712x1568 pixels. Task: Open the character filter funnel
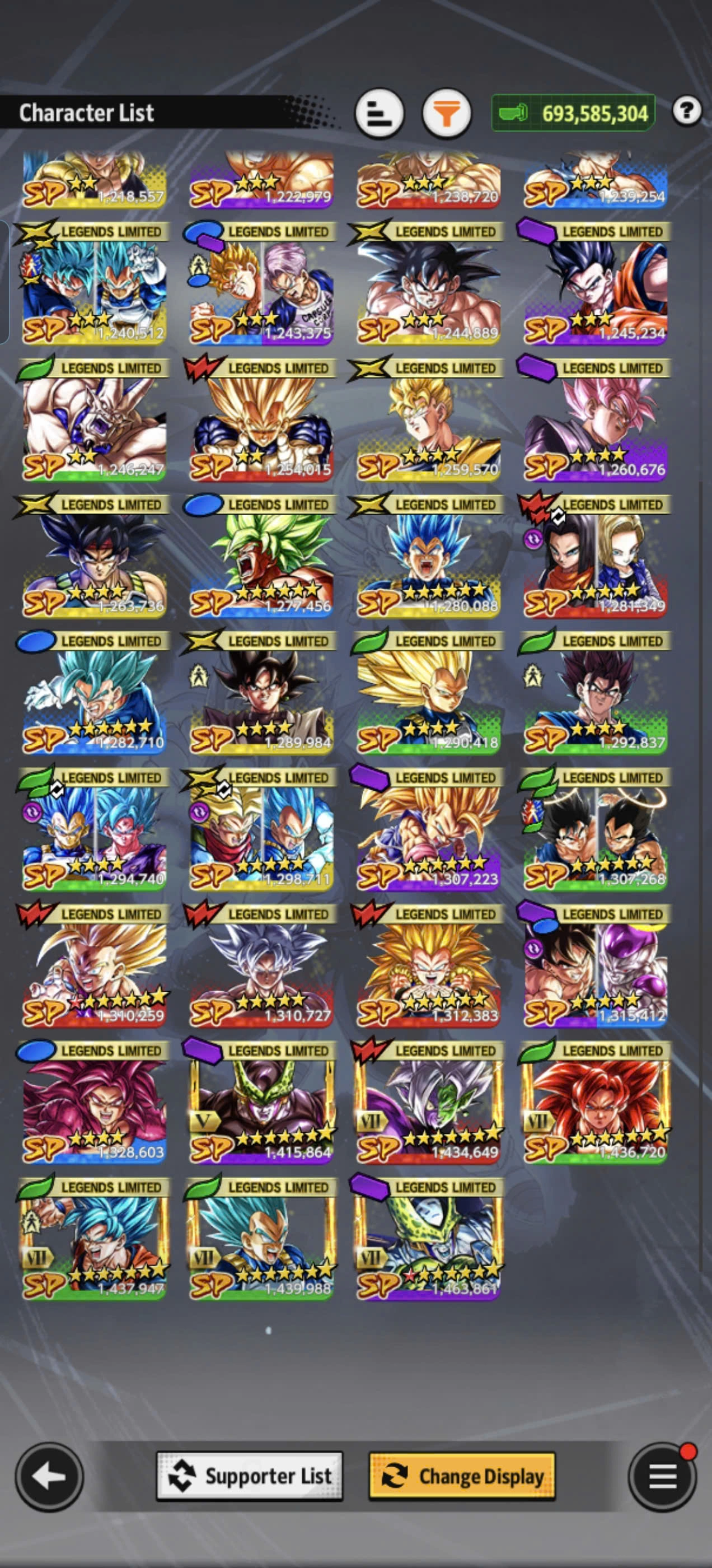point(446,114)
